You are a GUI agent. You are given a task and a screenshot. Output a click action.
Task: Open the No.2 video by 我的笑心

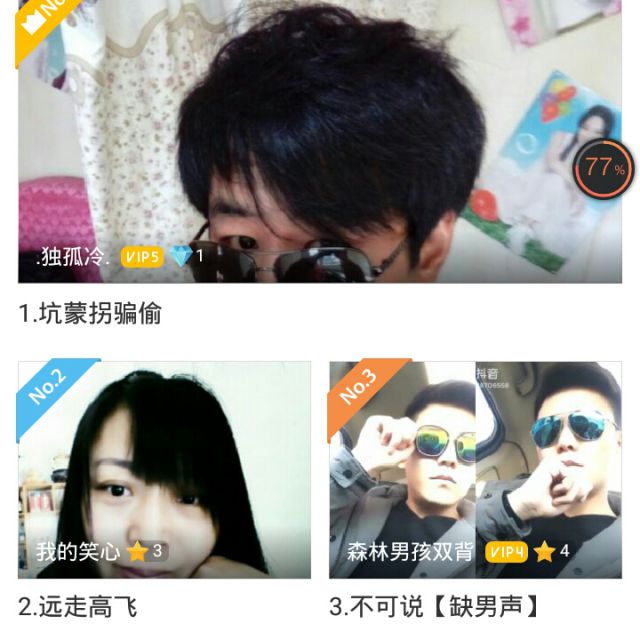point(164,468)
